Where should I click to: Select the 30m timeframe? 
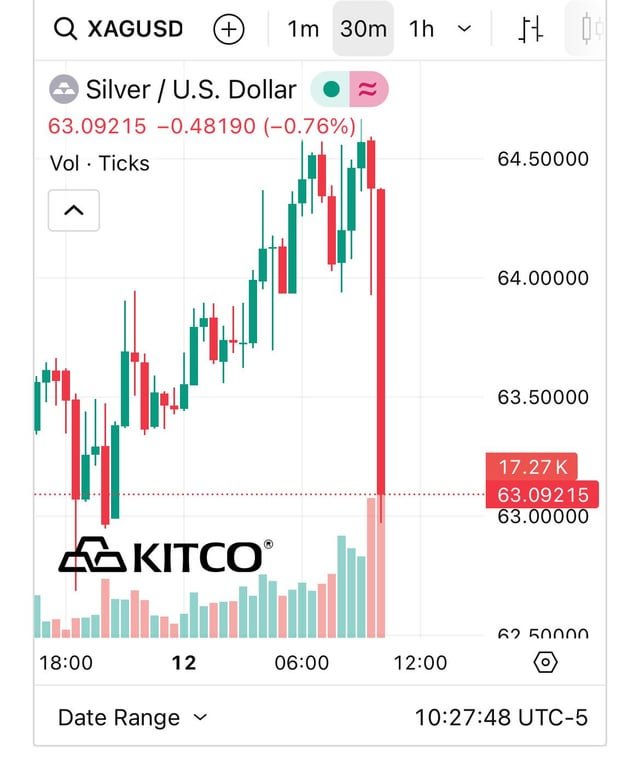(363, 29)
